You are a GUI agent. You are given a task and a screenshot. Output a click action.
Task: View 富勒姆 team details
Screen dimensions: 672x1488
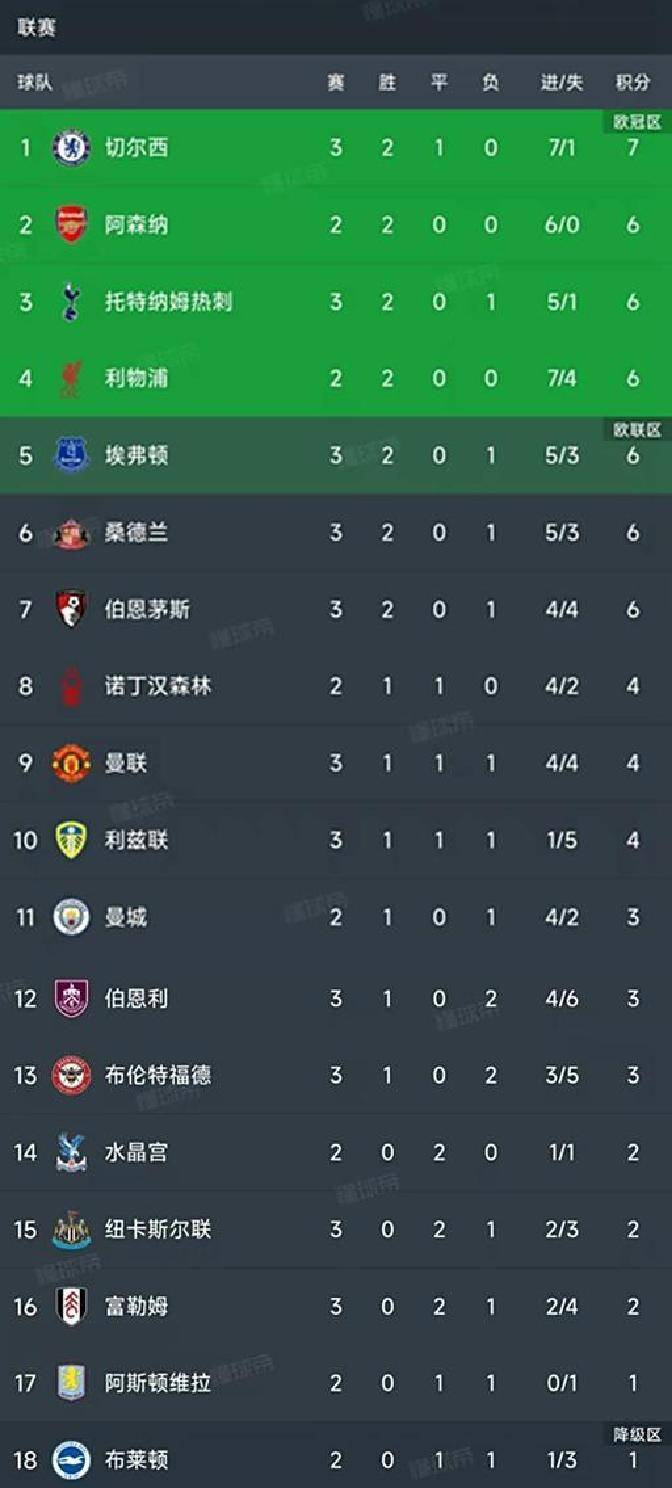click(x=137, y=1306)
